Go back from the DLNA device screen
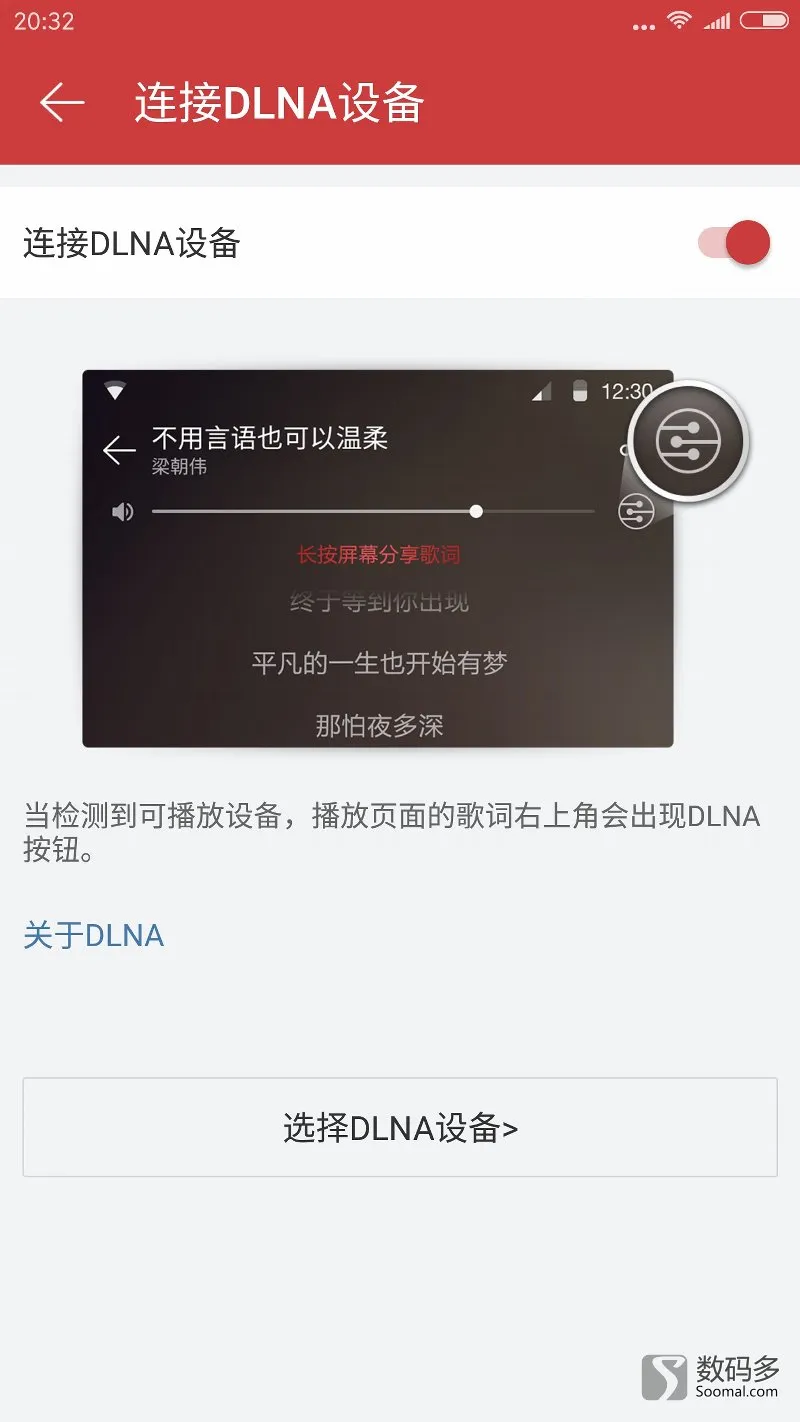Screen dimensions: 800x1422 point(62,102)
